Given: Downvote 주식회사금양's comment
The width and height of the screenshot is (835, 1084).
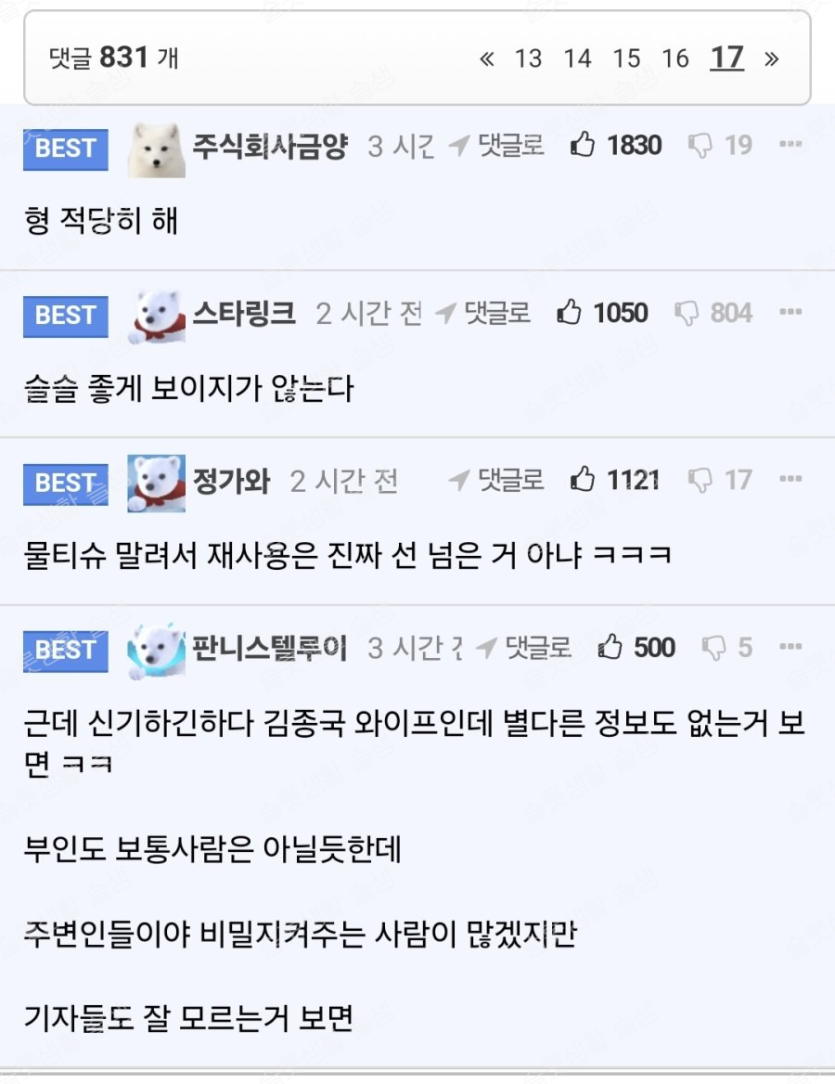Looking at the screenshot, I should [700, 146].
